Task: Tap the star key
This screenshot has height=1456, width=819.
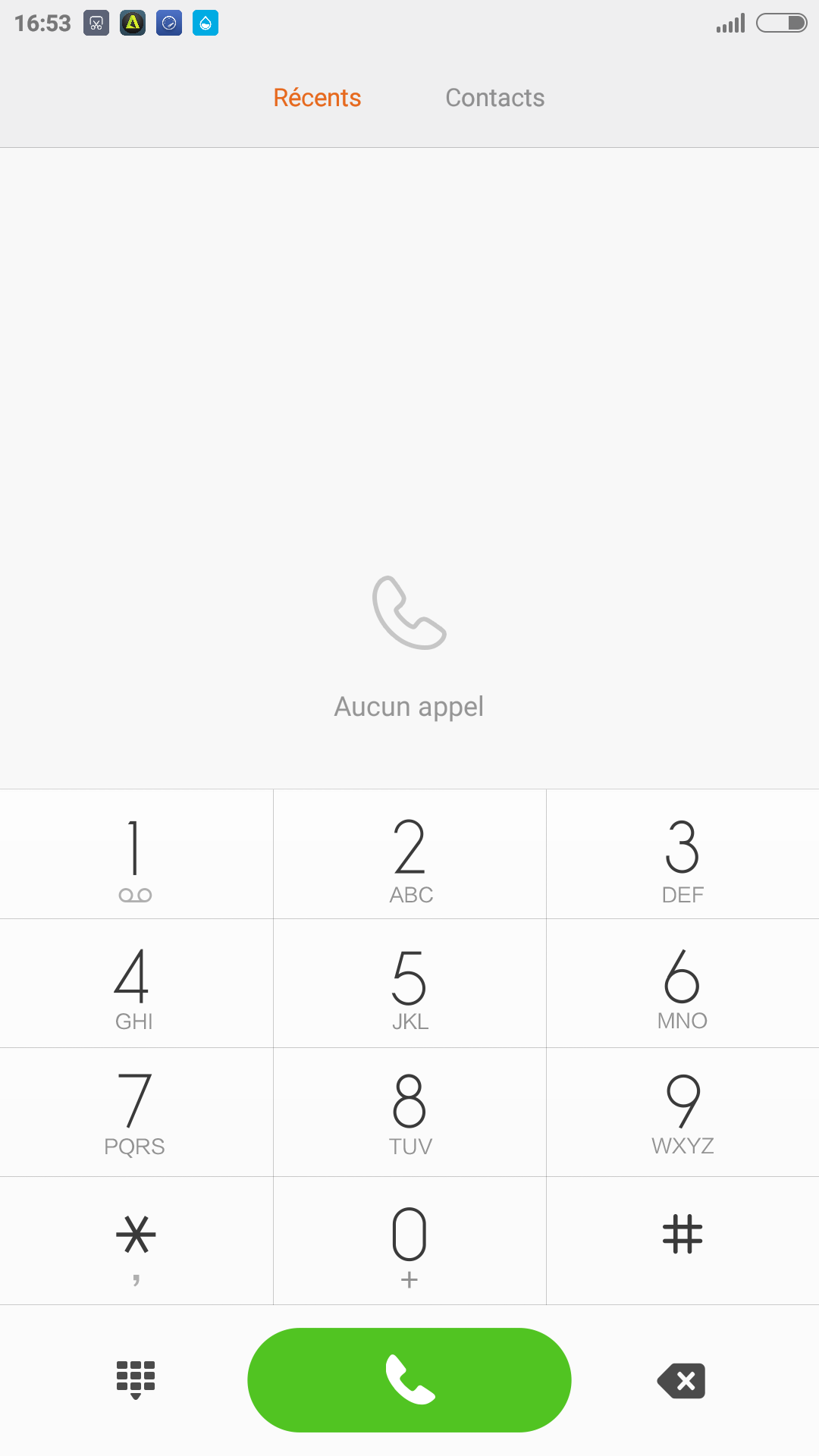Action: (136, 1241)
